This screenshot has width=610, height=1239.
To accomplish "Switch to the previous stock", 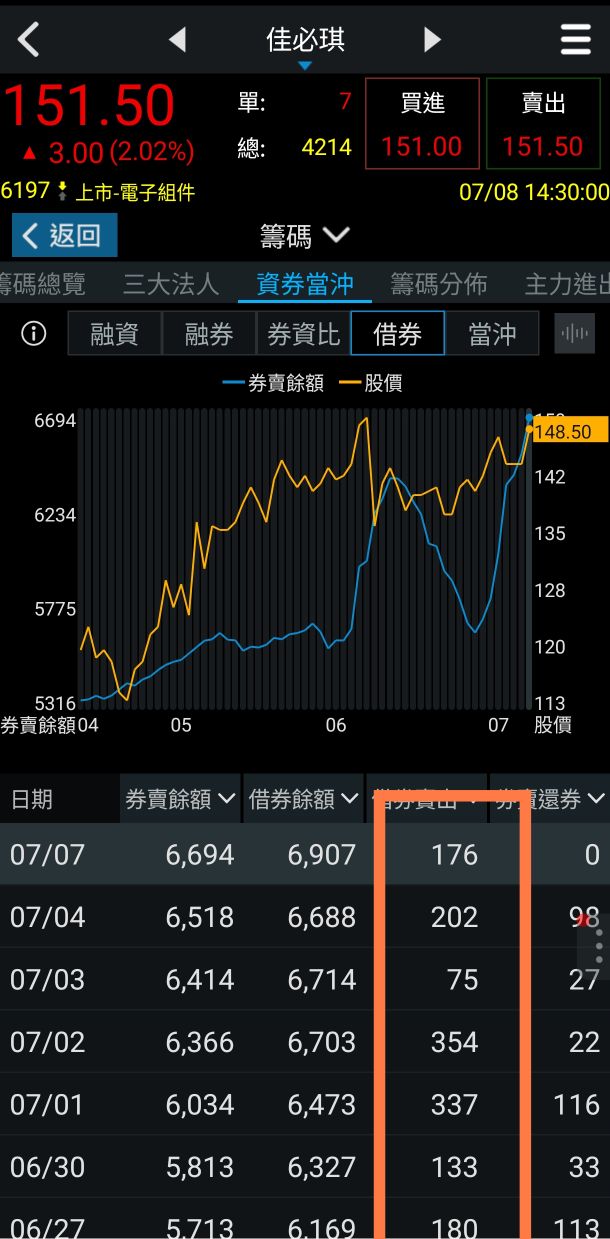I will point(177,40).
